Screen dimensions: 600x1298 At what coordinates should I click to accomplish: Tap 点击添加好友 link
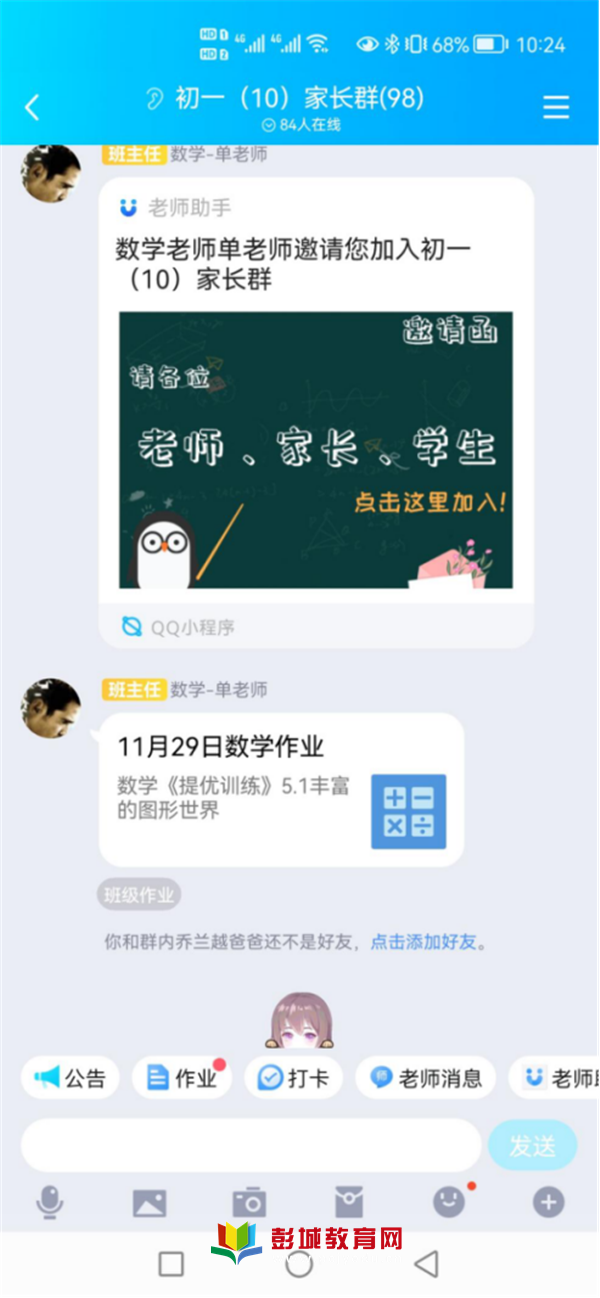(x=424, y=942)
